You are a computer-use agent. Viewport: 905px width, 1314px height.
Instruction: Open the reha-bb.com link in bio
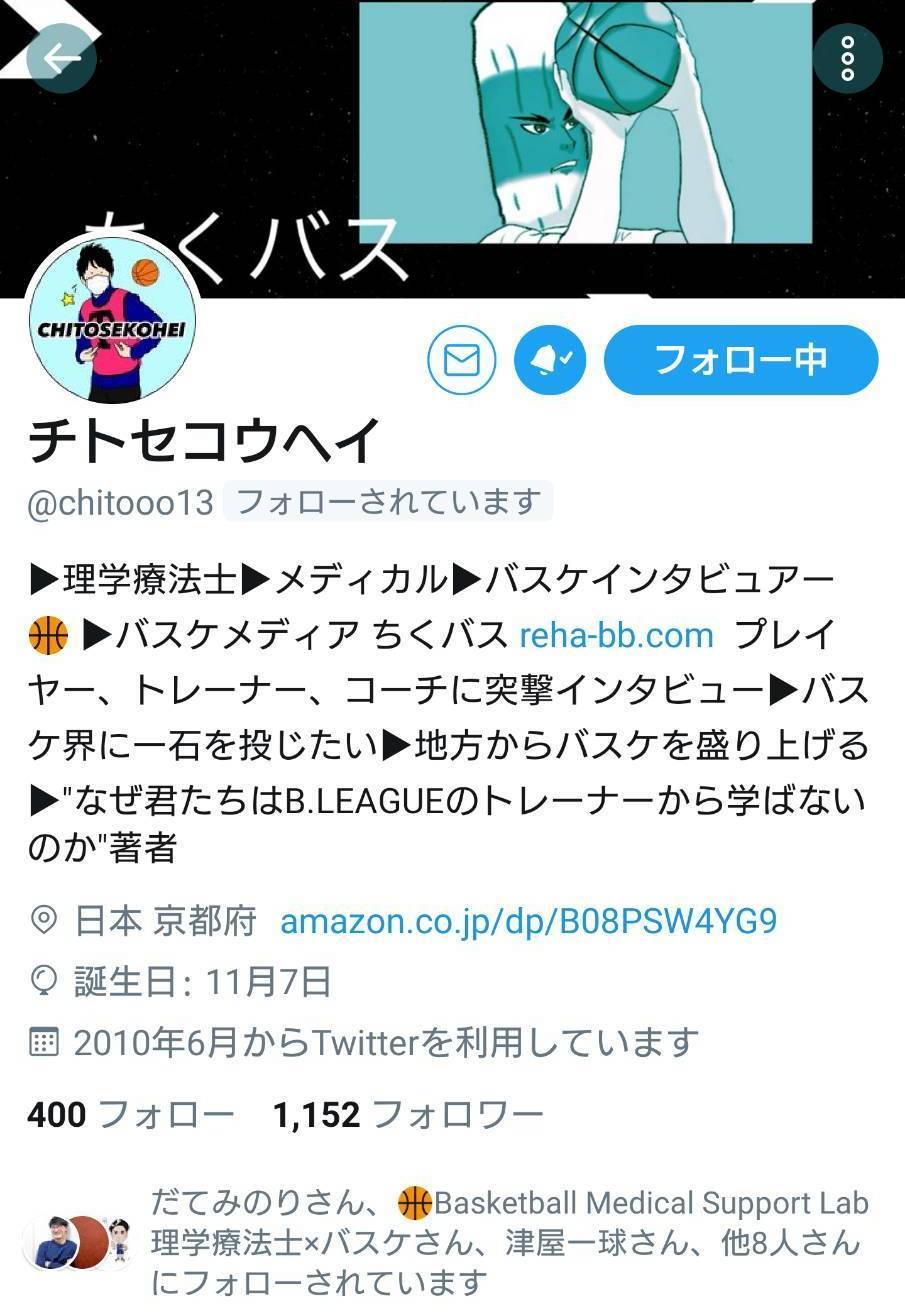(616, 635)
